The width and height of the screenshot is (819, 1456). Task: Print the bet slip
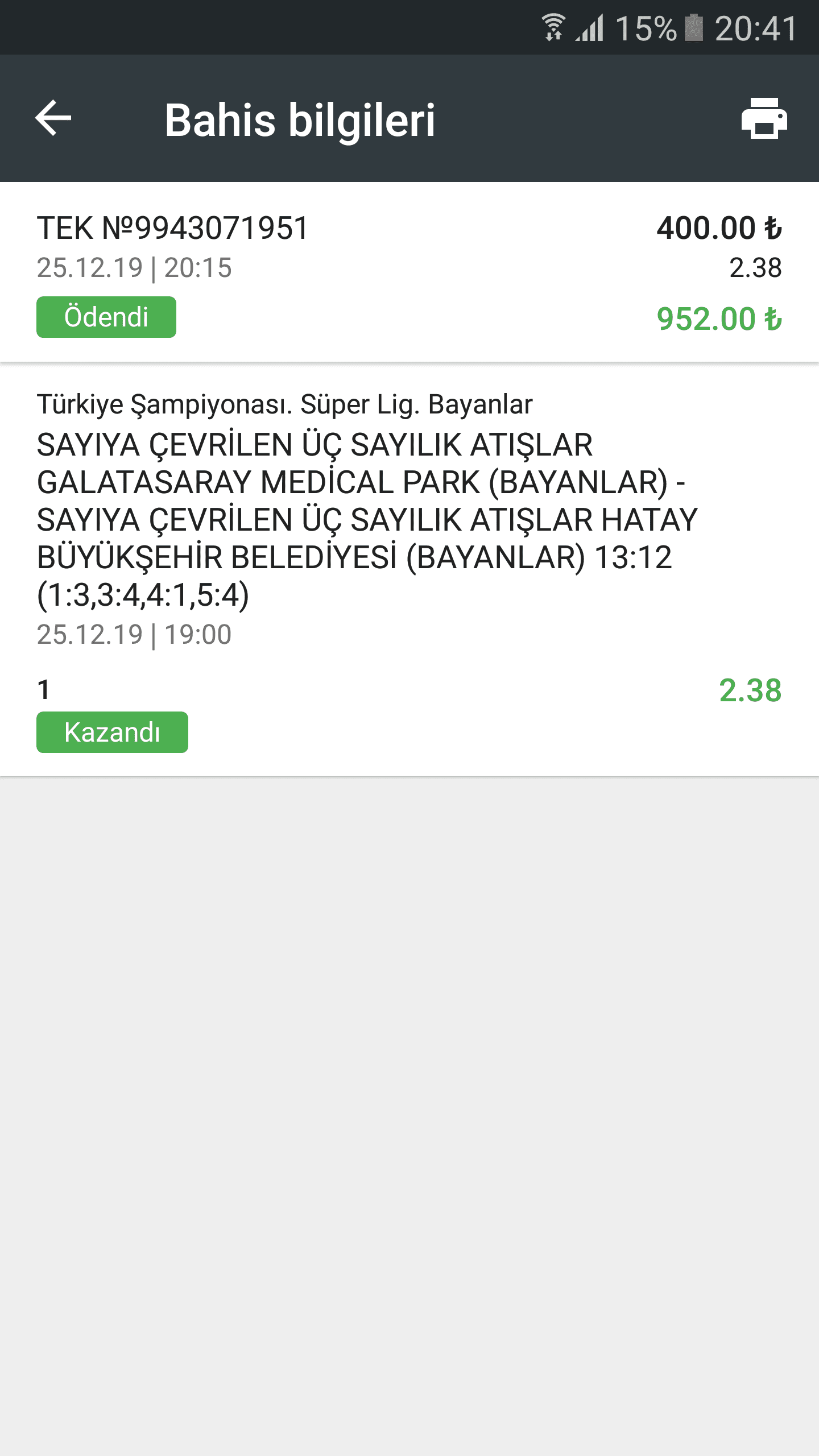click(764, 118)
